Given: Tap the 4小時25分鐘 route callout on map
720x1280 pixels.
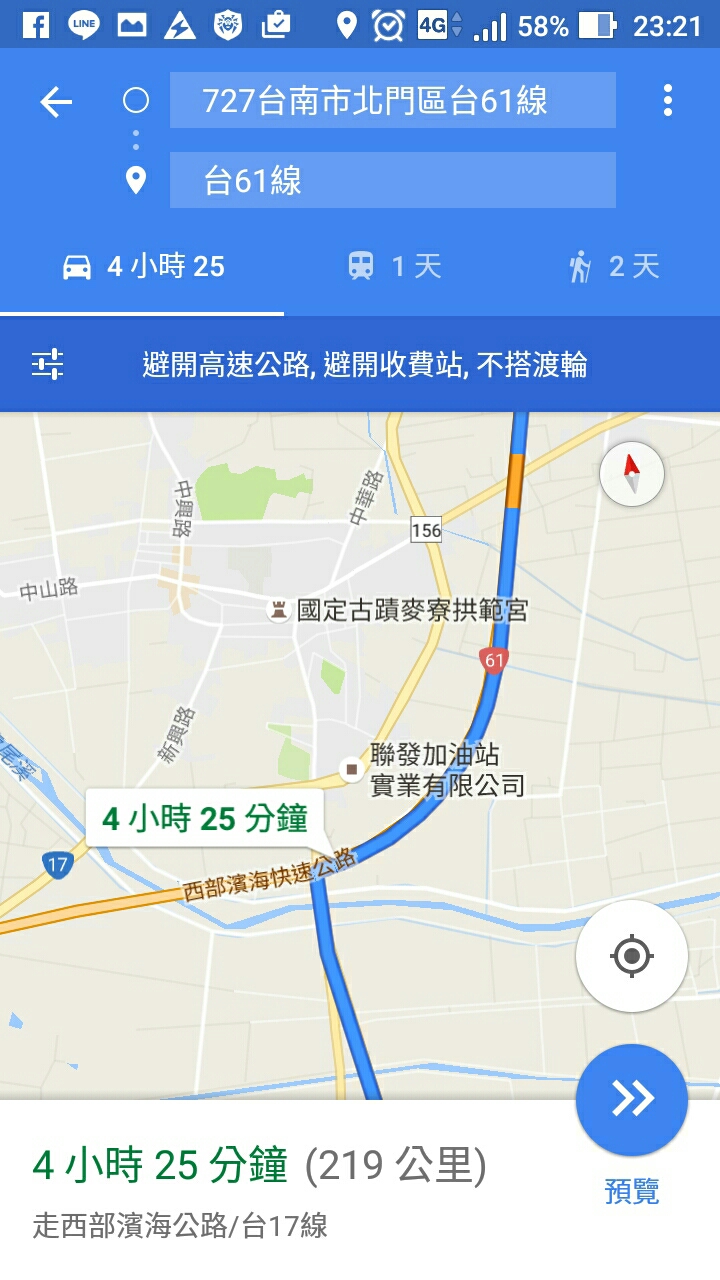Looking at the screenshot, I should 204,818.
